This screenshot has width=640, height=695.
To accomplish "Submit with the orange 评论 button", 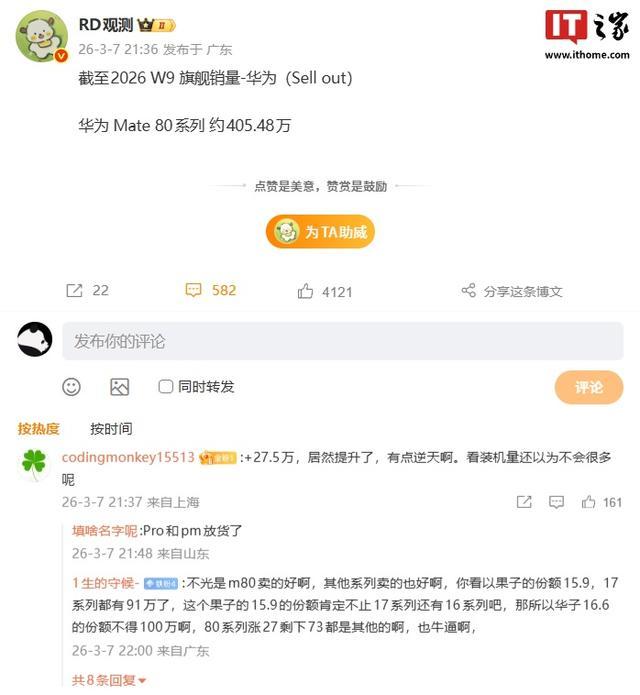I will click(x=588, y=387).
